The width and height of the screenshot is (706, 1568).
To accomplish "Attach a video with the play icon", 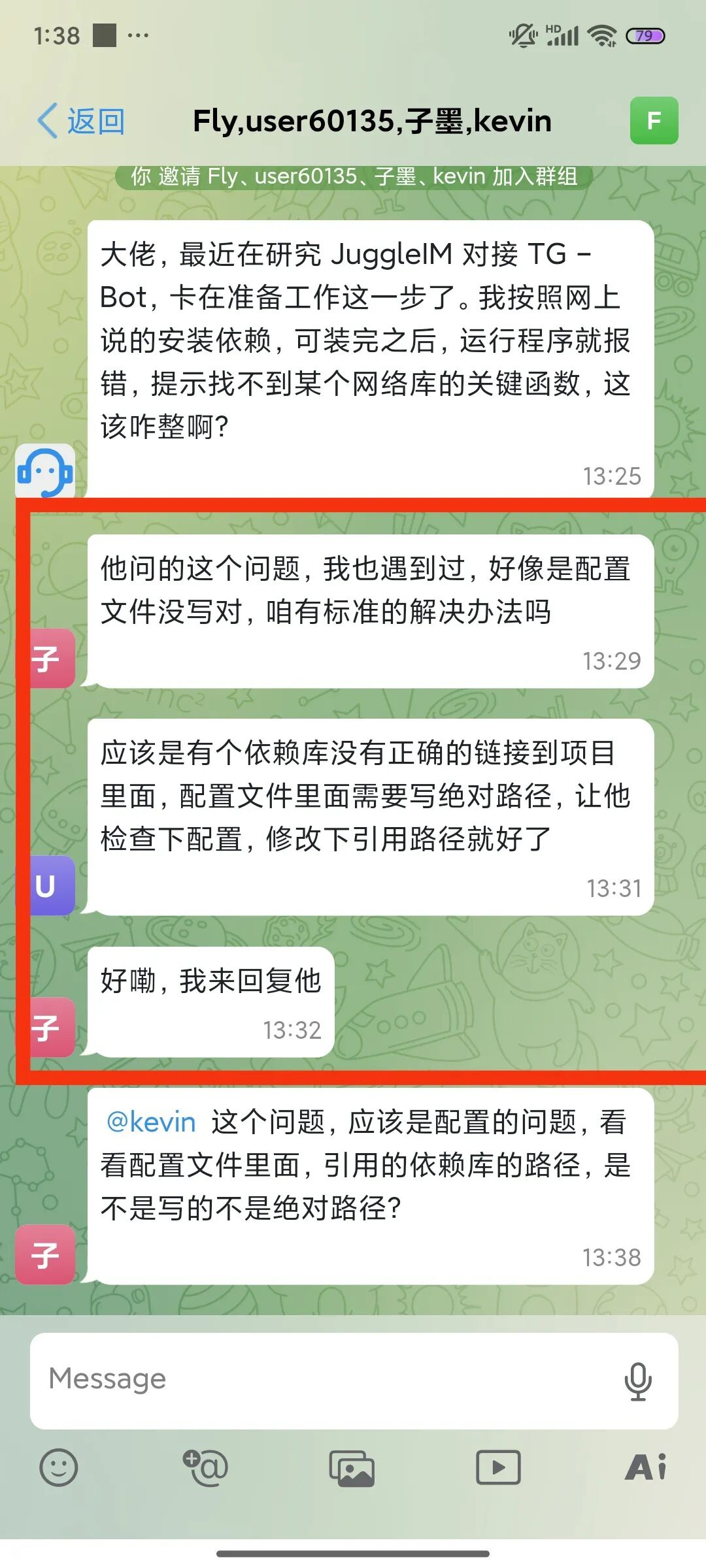I will pos(498,1467).
